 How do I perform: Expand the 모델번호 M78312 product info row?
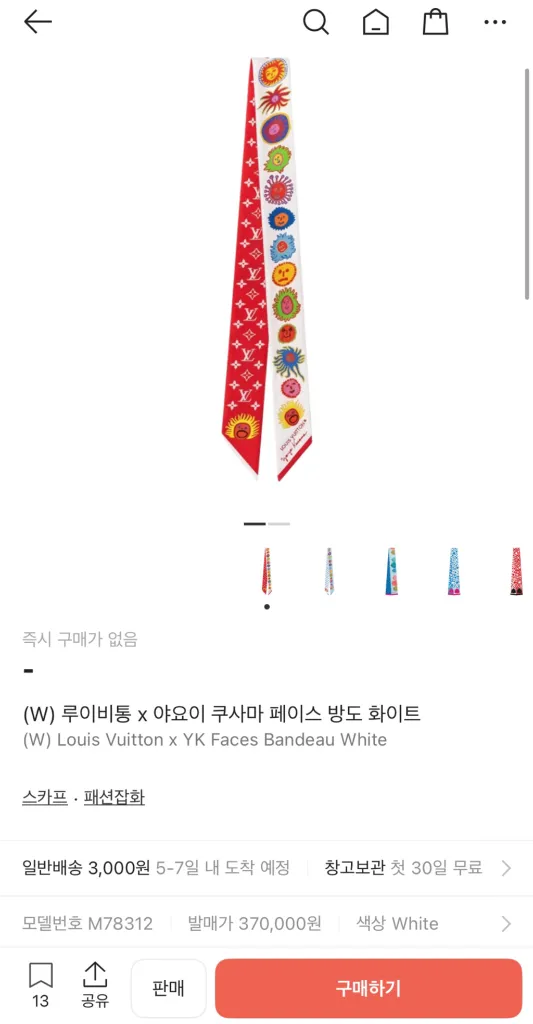pos(266,923)
